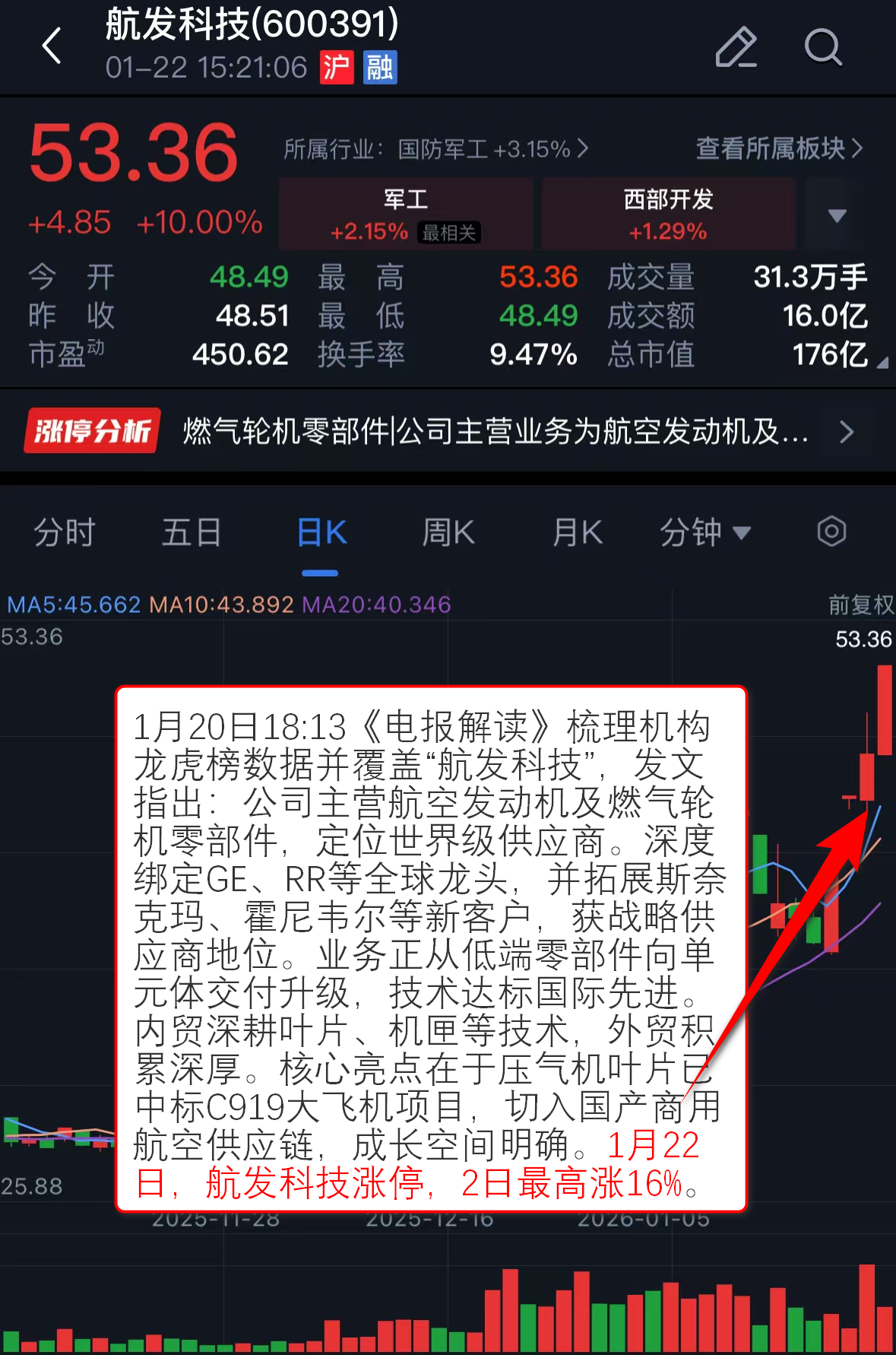Open the 分钟 interval dropdown
Viewport: 896px width, 1355px height.
tap(704, 532)
